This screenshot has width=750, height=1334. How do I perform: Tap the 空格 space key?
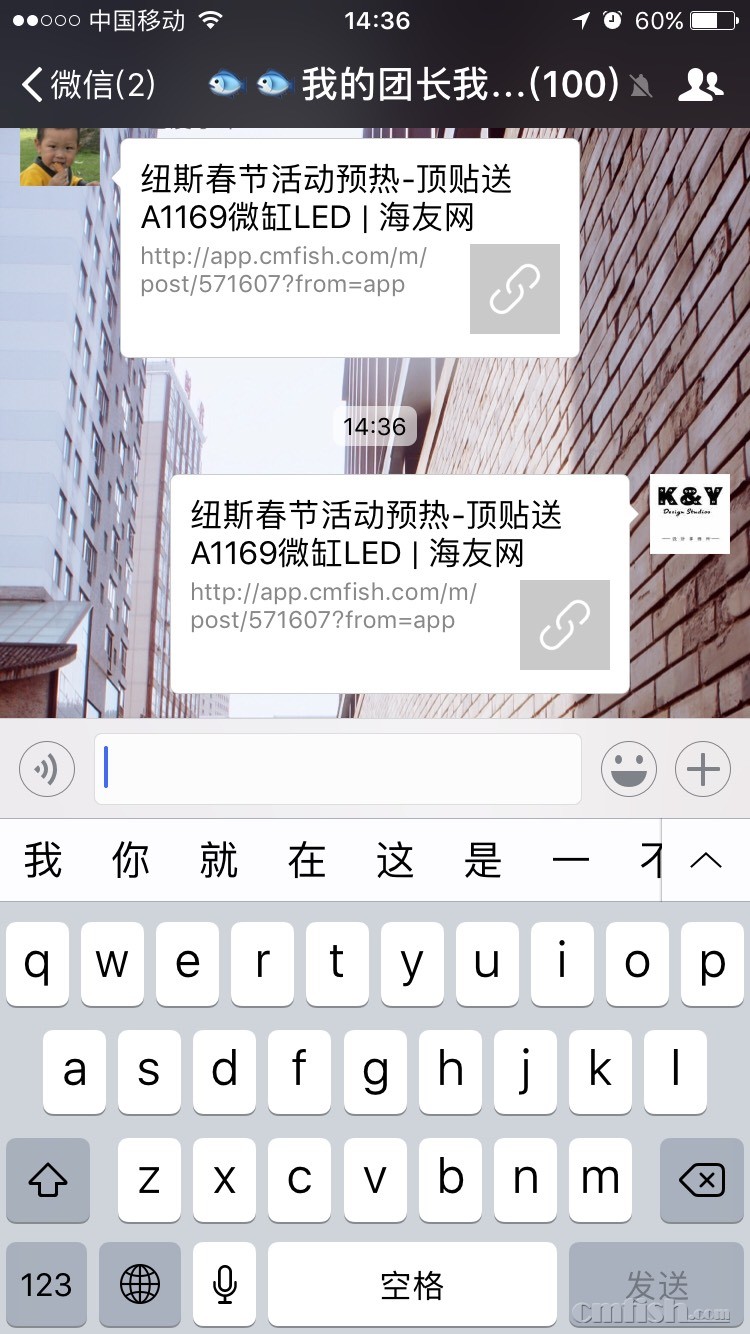[411, 1284]
